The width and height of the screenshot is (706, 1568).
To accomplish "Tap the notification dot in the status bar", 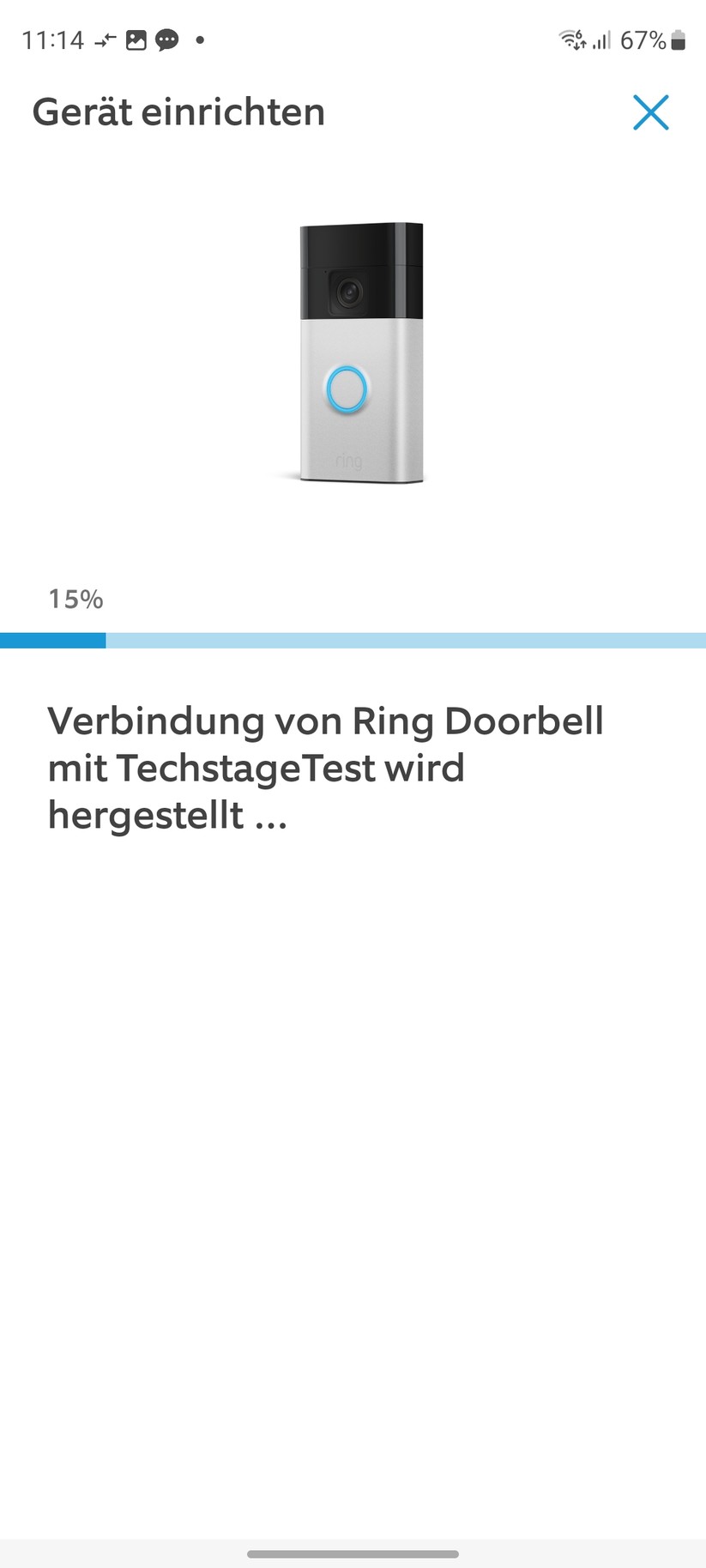I will [201, 40].
